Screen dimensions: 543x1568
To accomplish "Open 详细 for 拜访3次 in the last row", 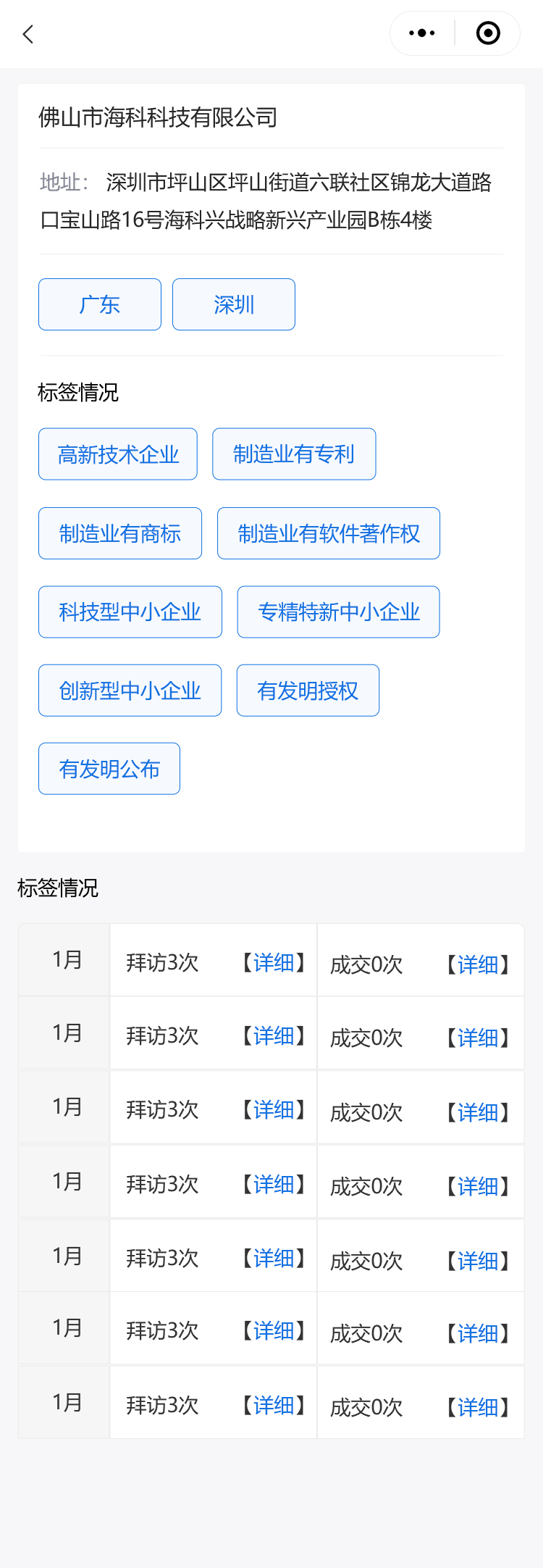I will (x=274, y=1406).
